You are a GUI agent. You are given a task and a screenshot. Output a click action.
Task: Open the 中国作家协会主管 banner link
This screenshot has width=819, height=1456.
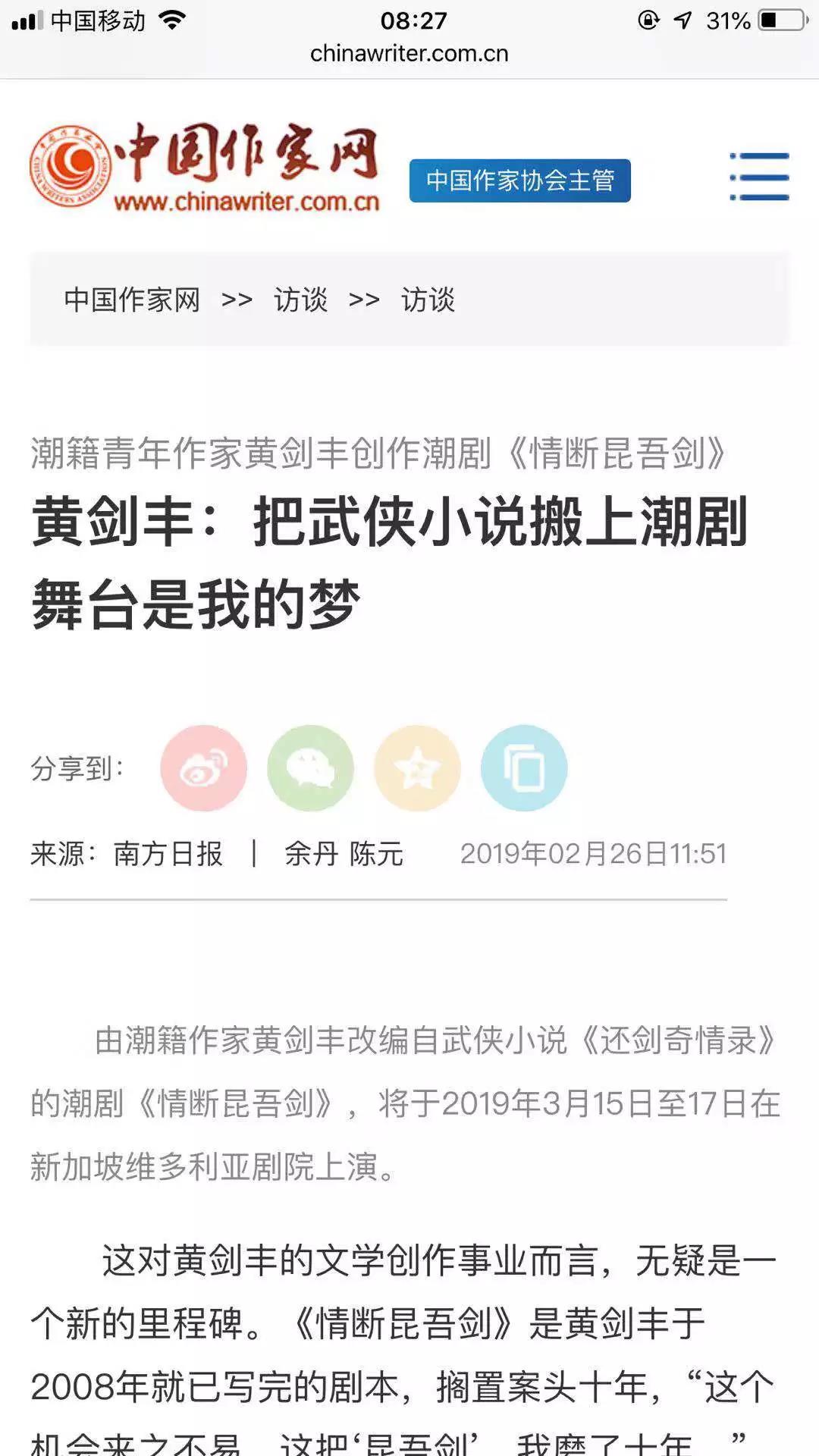coord(519,180)
